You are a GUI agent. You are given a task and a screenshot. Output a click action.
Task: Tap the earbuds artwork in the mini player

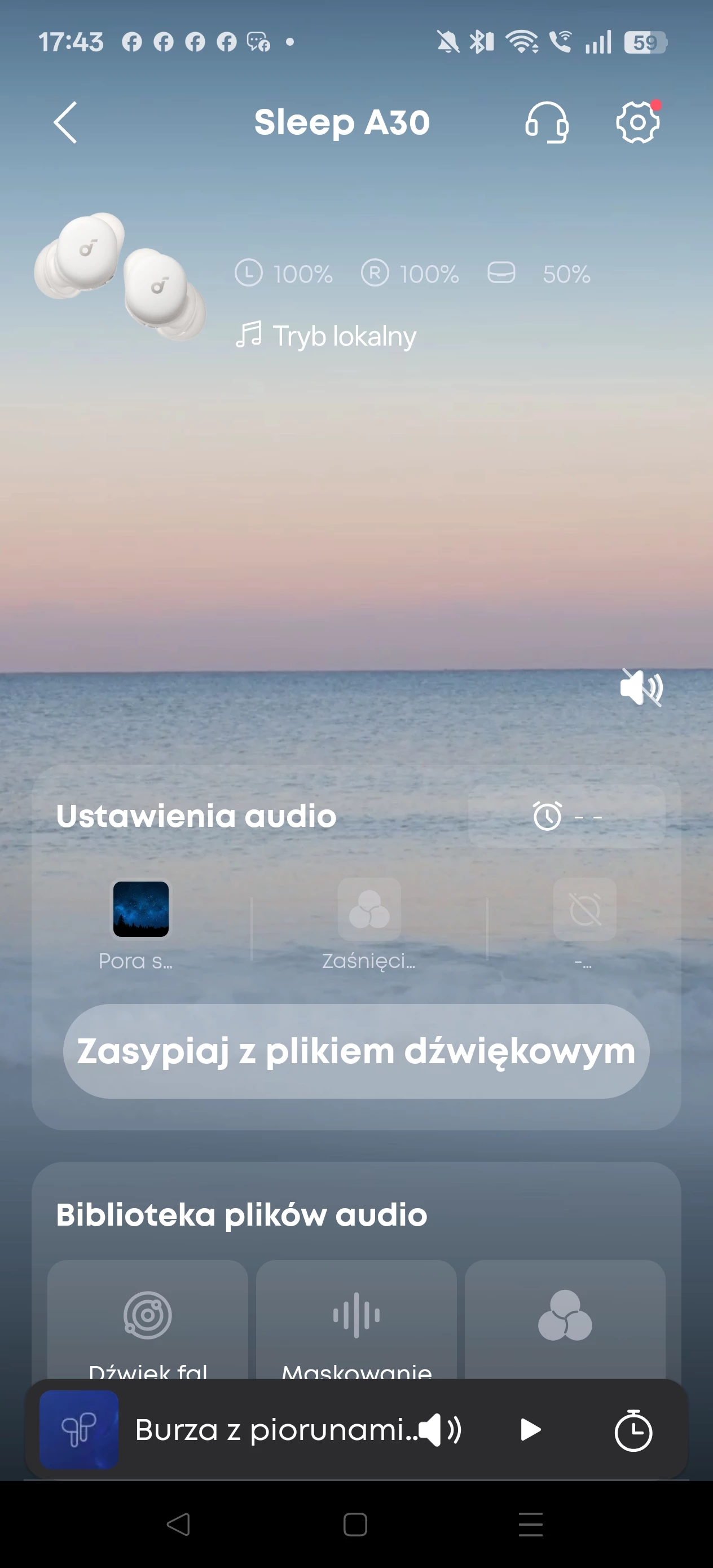78,1430
